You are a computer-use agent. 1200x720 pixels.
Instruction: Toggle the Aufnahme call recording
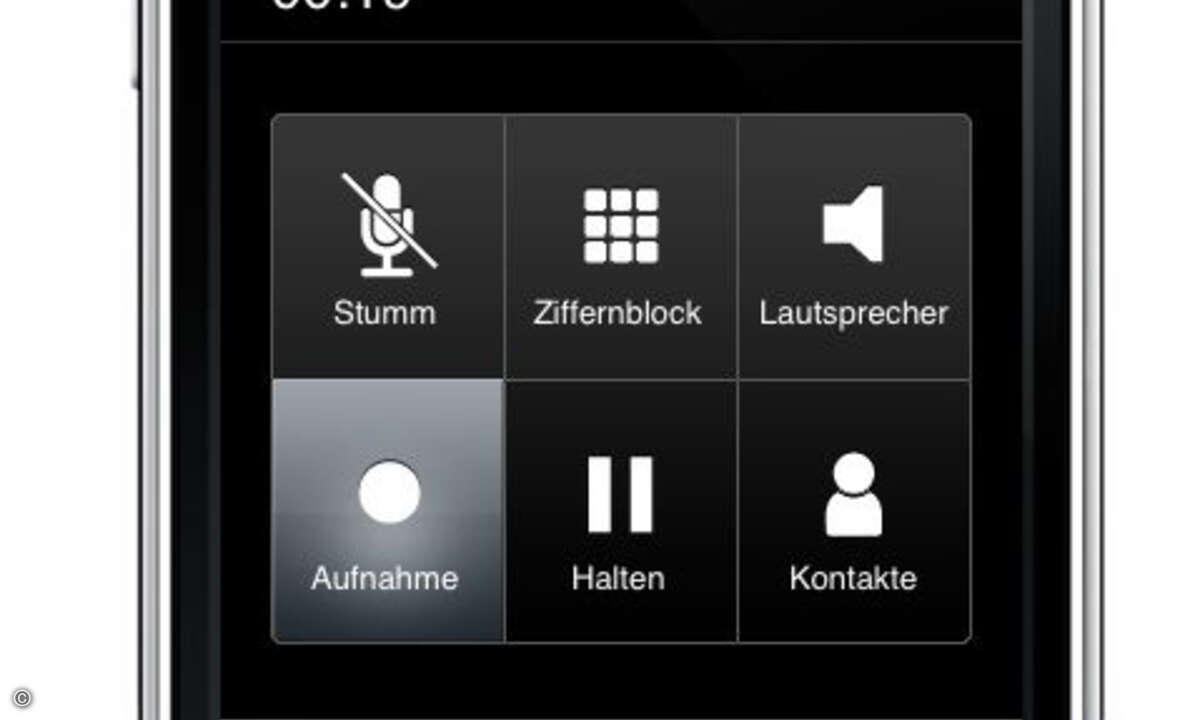(388, 511)
